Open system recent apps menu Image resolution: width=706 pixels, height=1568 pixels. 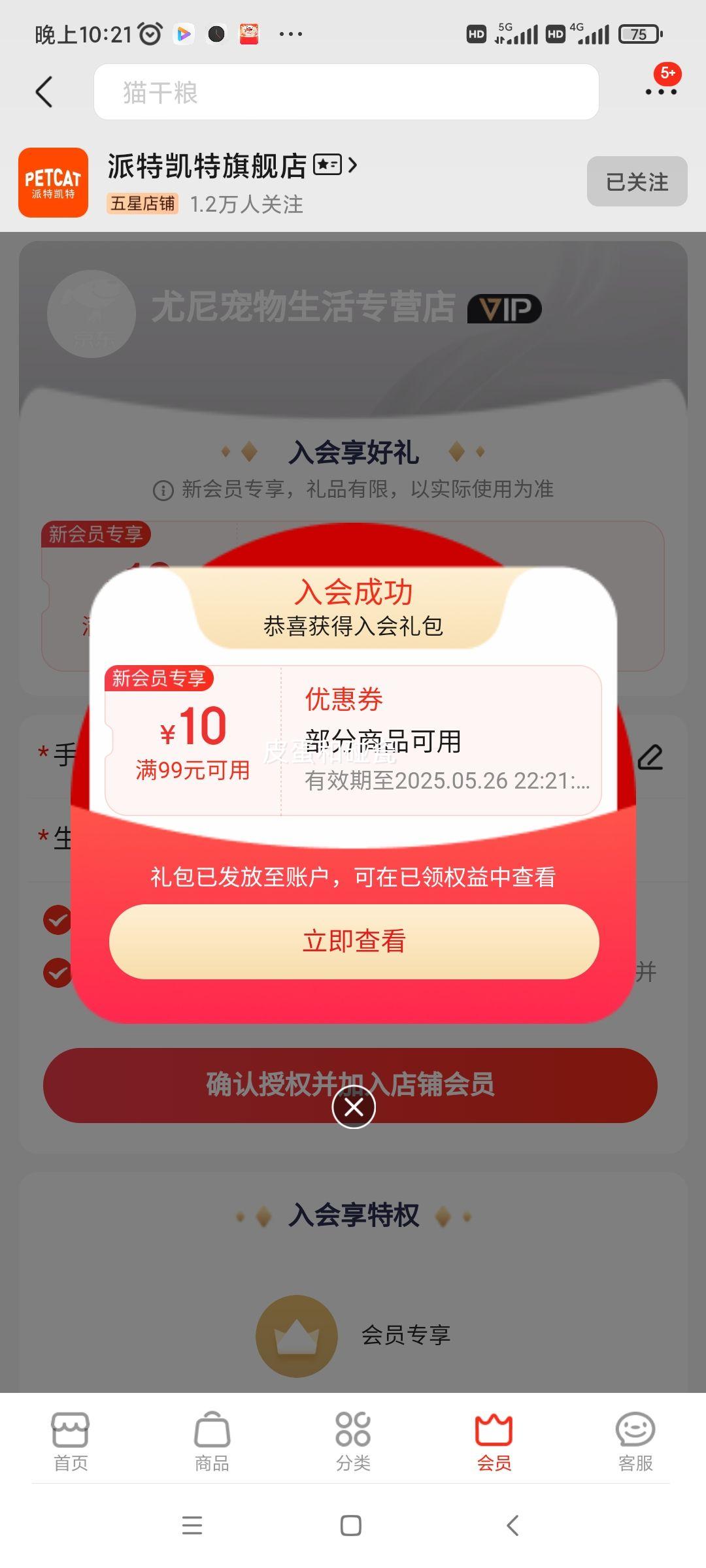(192, 1526)
